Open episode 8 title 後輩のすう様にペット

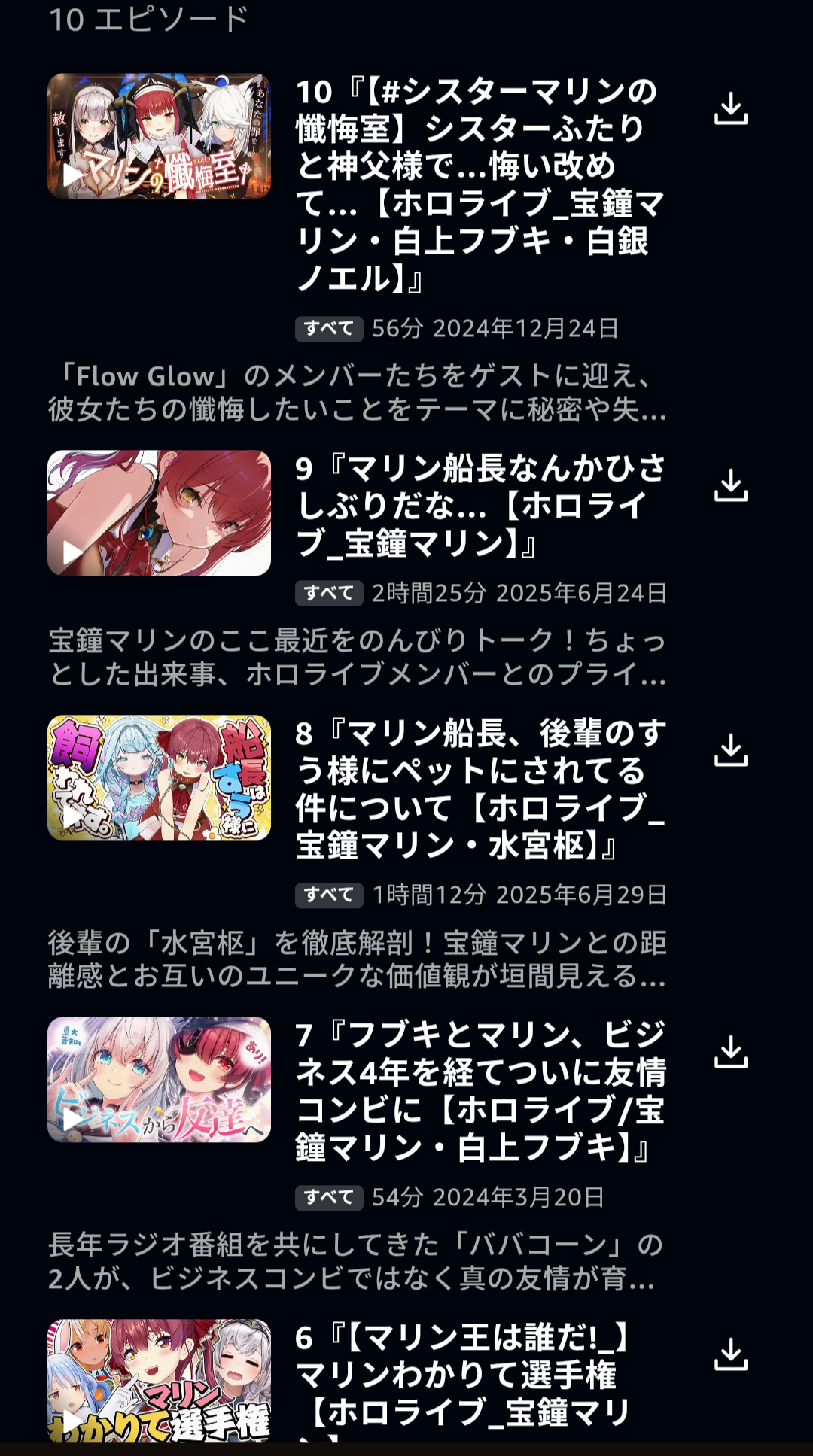(479, 789)
